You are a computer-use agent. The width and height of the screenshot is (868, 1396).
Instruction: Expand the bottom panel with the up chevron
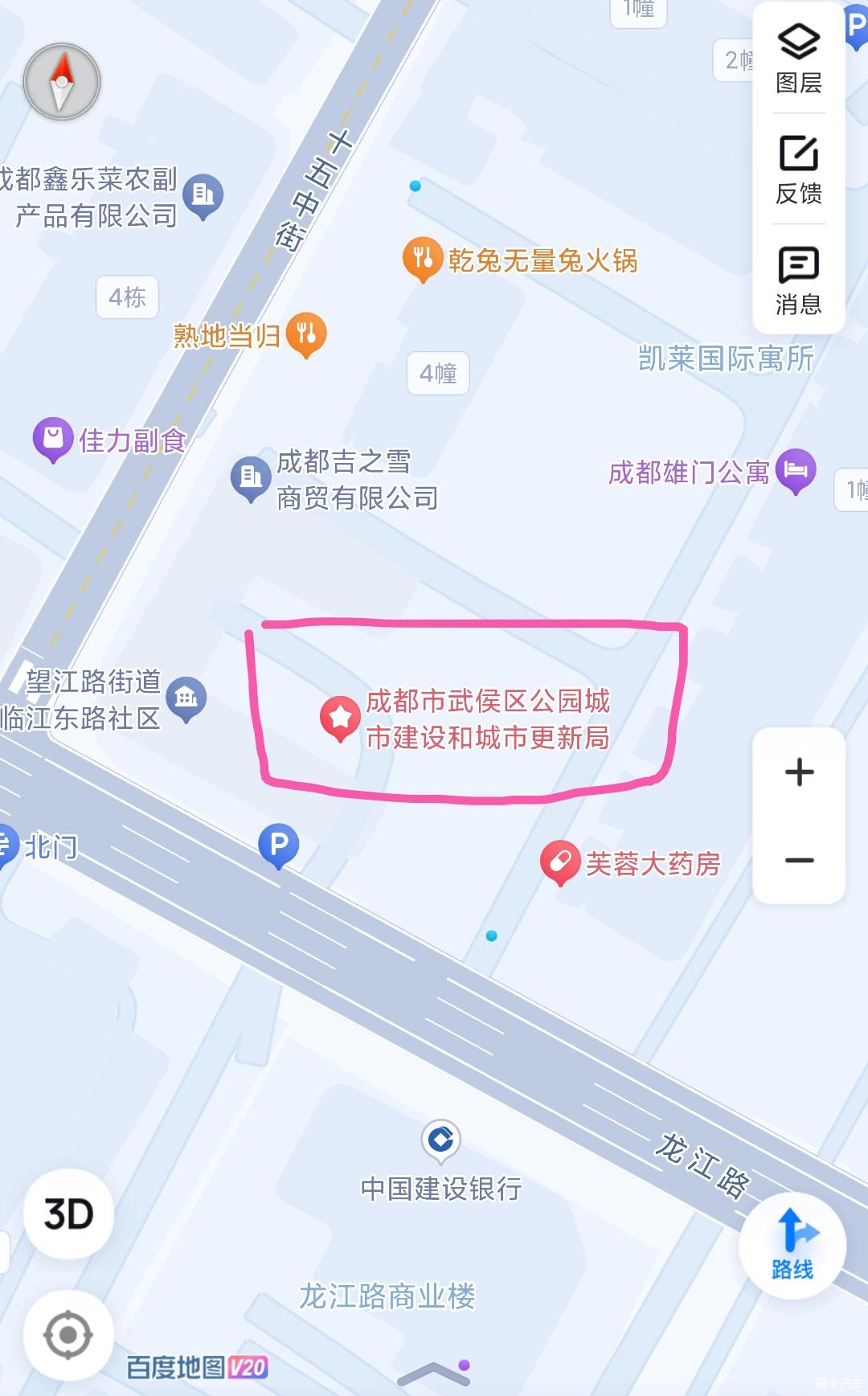(434, 1373)
